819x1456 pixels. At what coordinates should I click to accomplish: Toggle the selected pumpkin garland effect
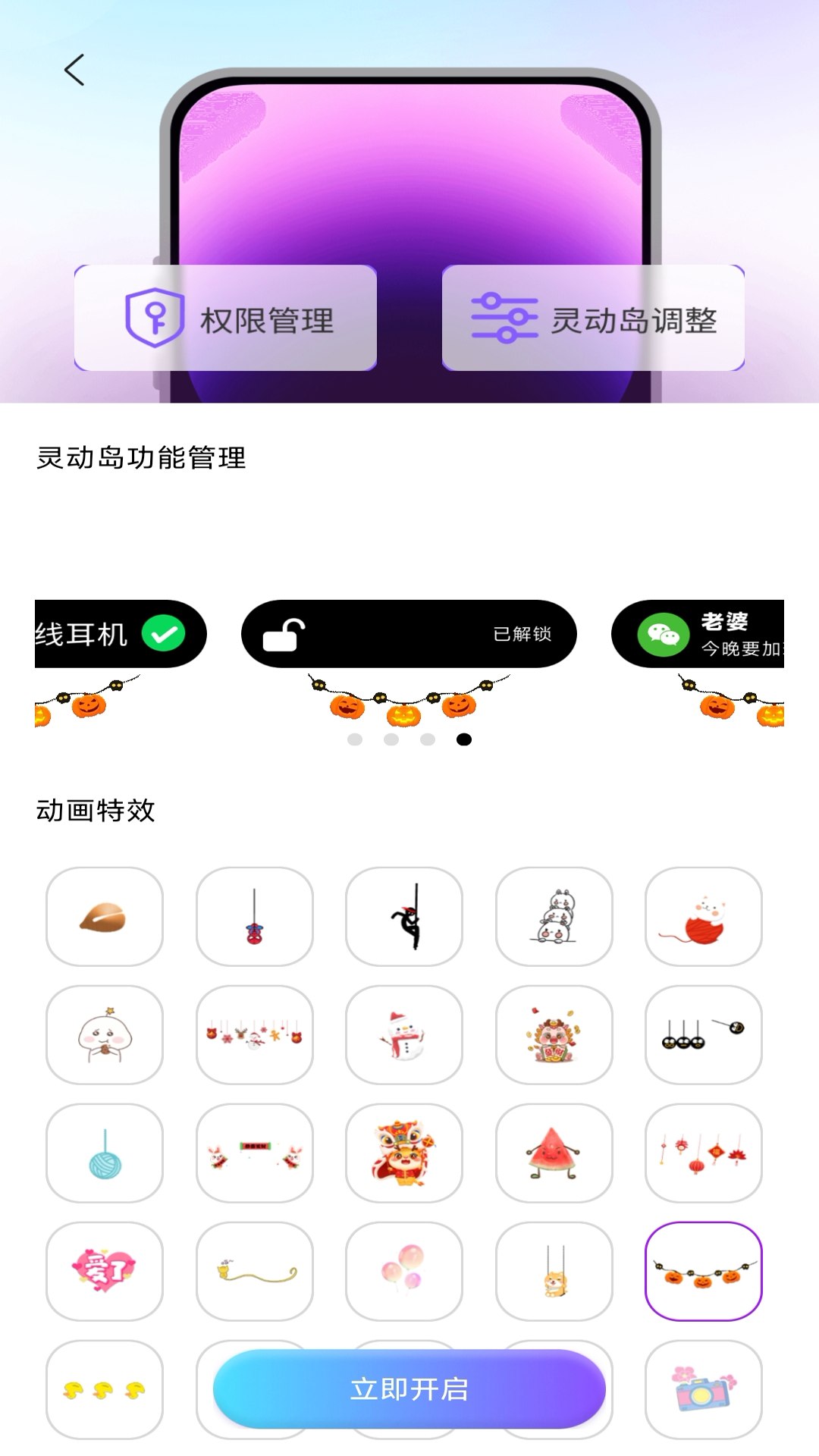(x=704, y=1272)
